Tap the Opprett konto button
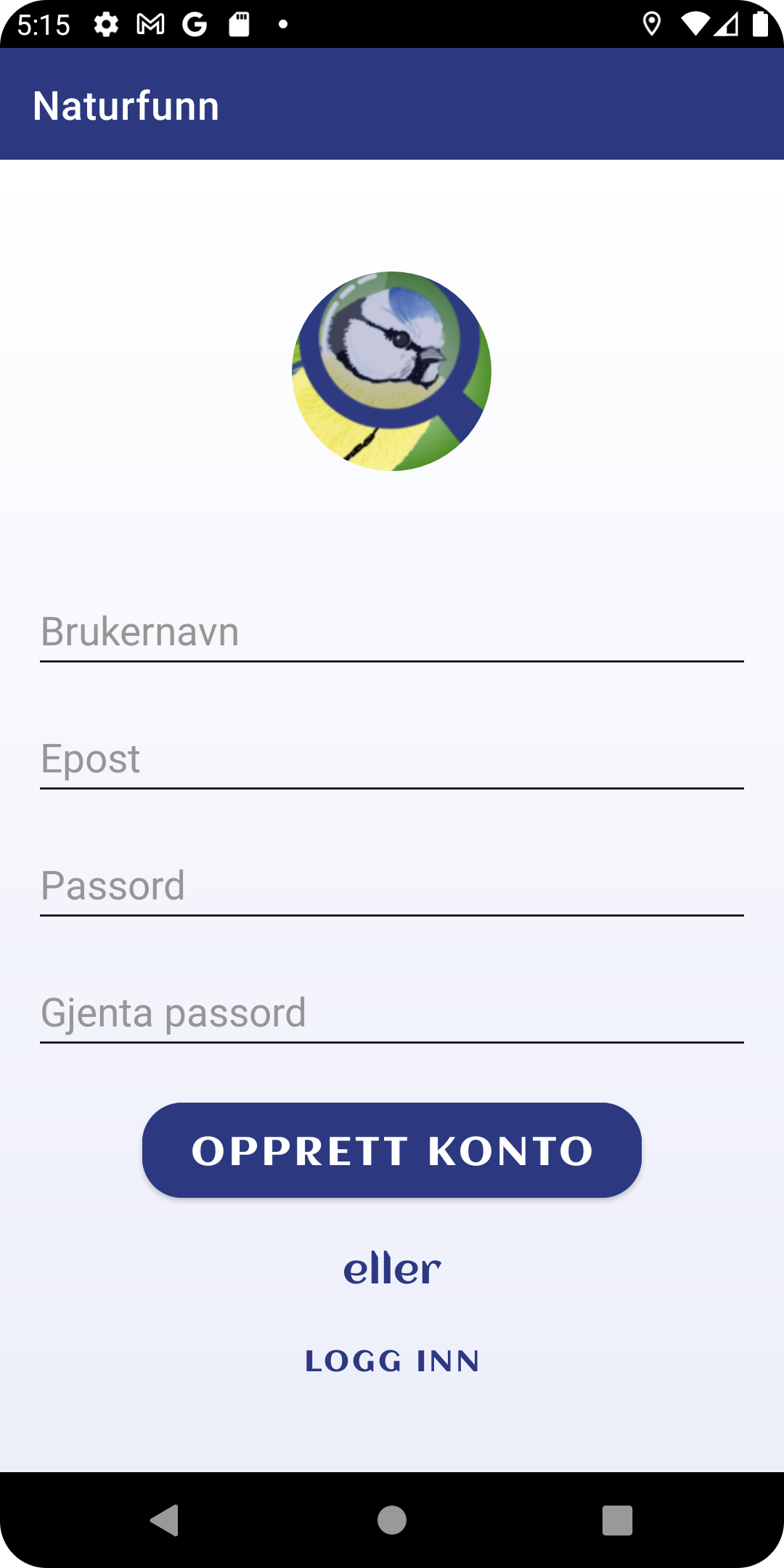 pos(392,1151)
